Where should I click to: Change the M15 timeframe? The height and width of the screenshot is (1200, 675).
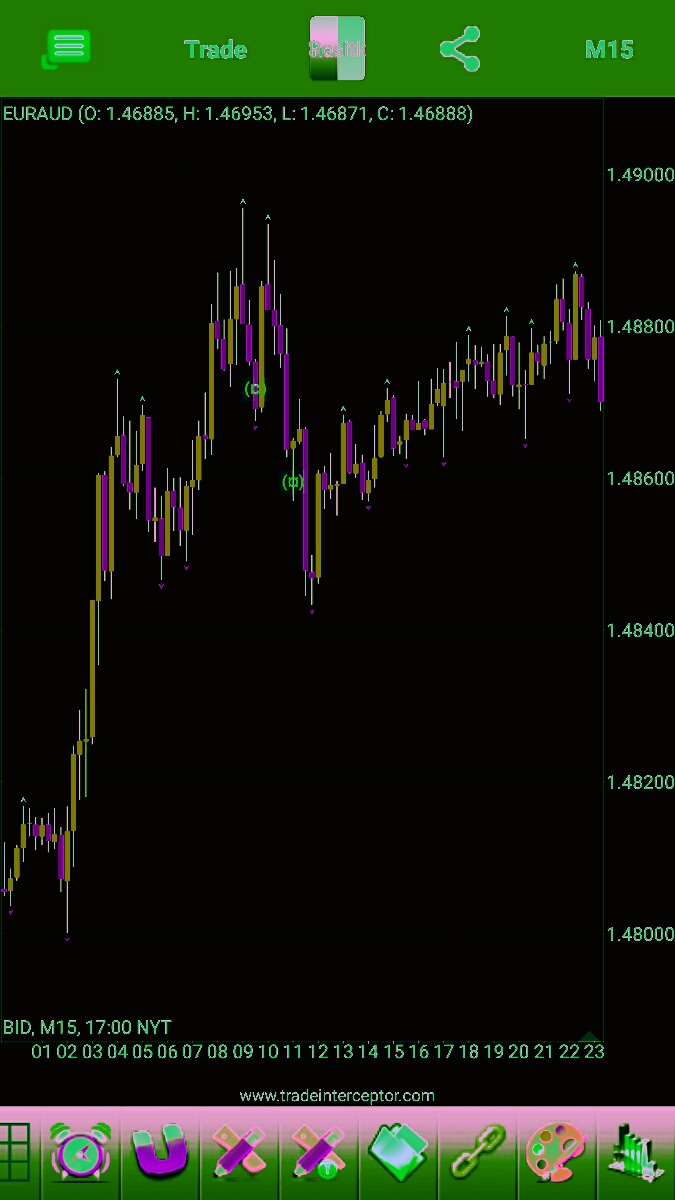click(608, 49)
